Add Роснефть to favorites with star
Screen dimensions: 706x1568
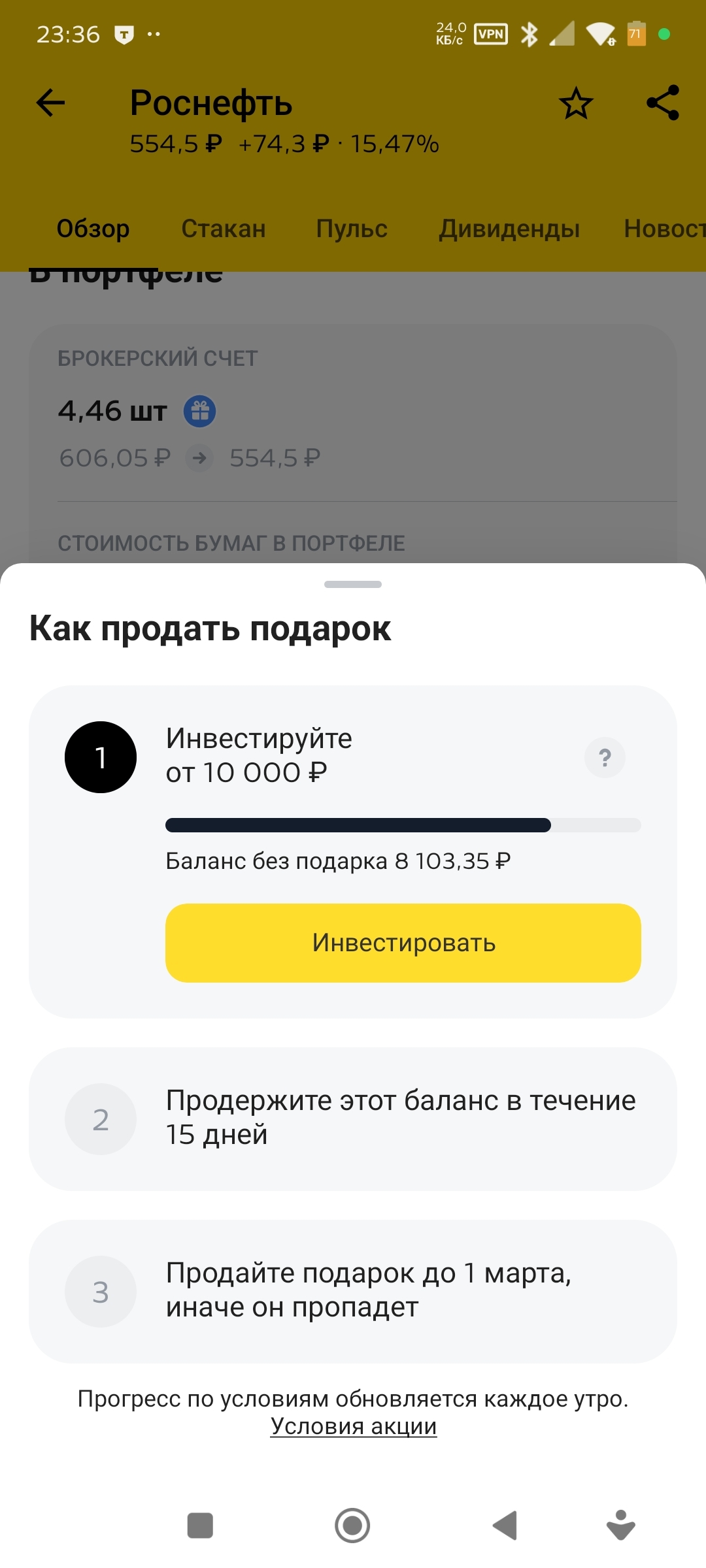tap(576, 103)
